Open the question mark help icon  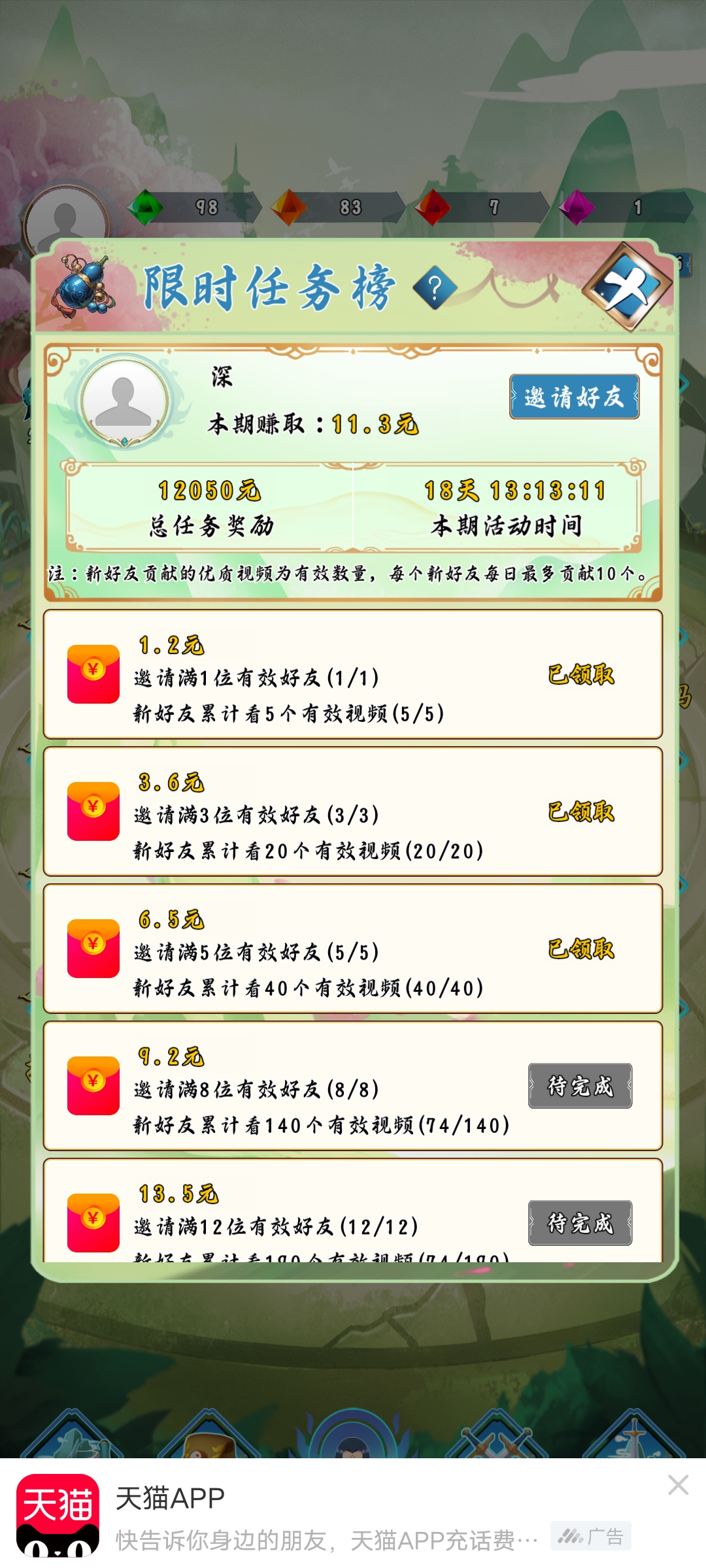(x=435, y=288)
